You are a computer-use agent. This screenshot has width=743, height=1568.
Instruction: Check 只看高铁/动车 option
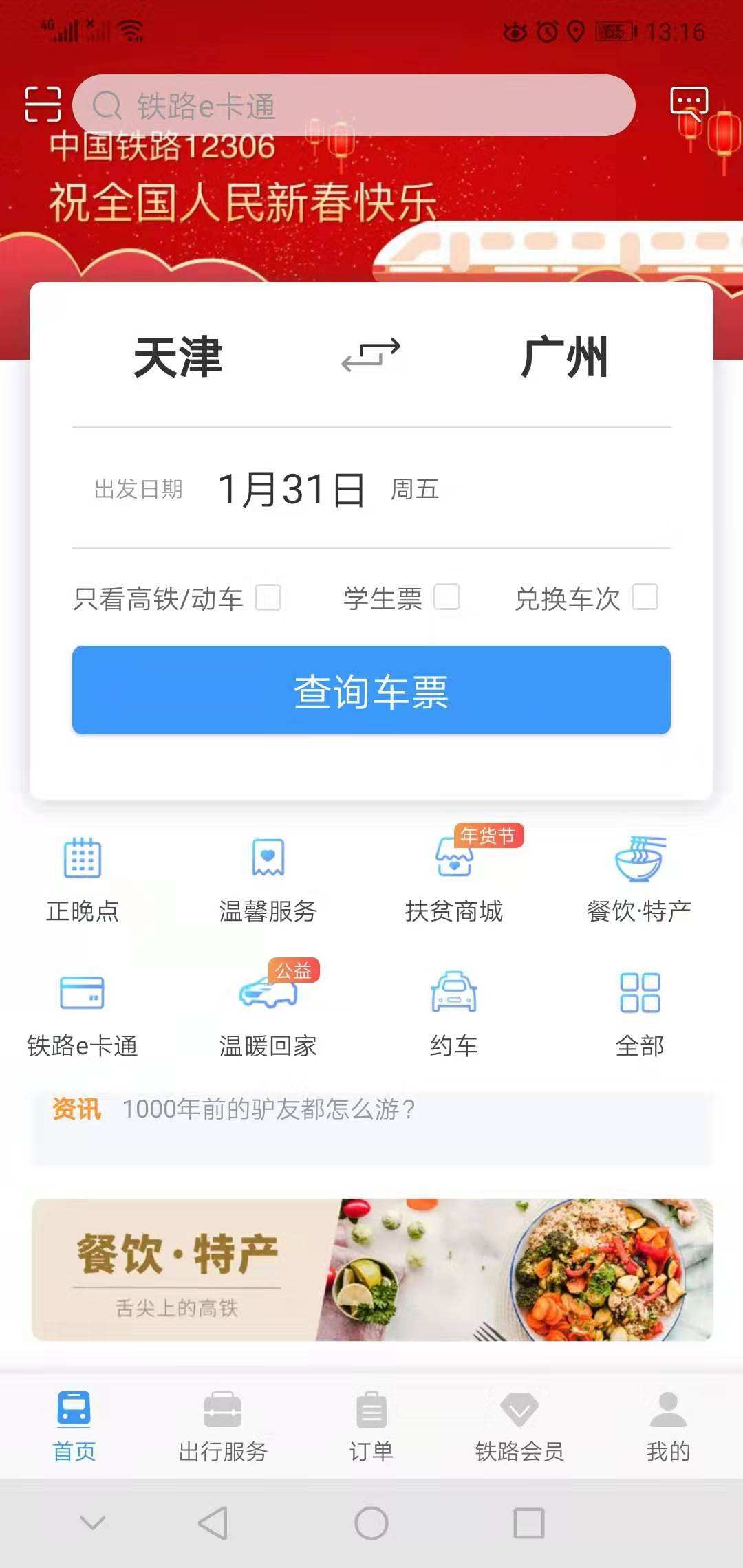[x=268, y=598]
